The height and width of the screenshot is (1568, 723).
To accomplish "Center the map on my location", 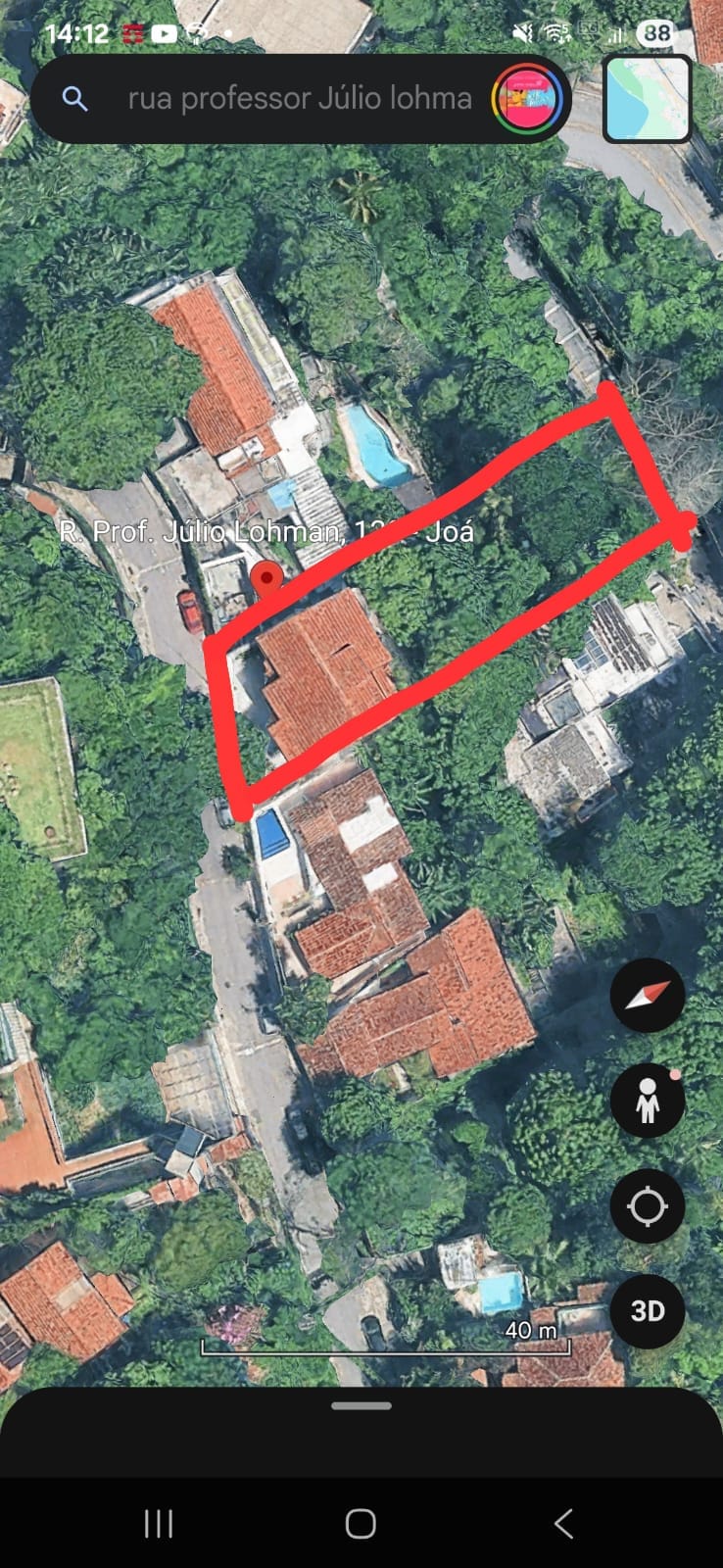I will pos(647,1206).
